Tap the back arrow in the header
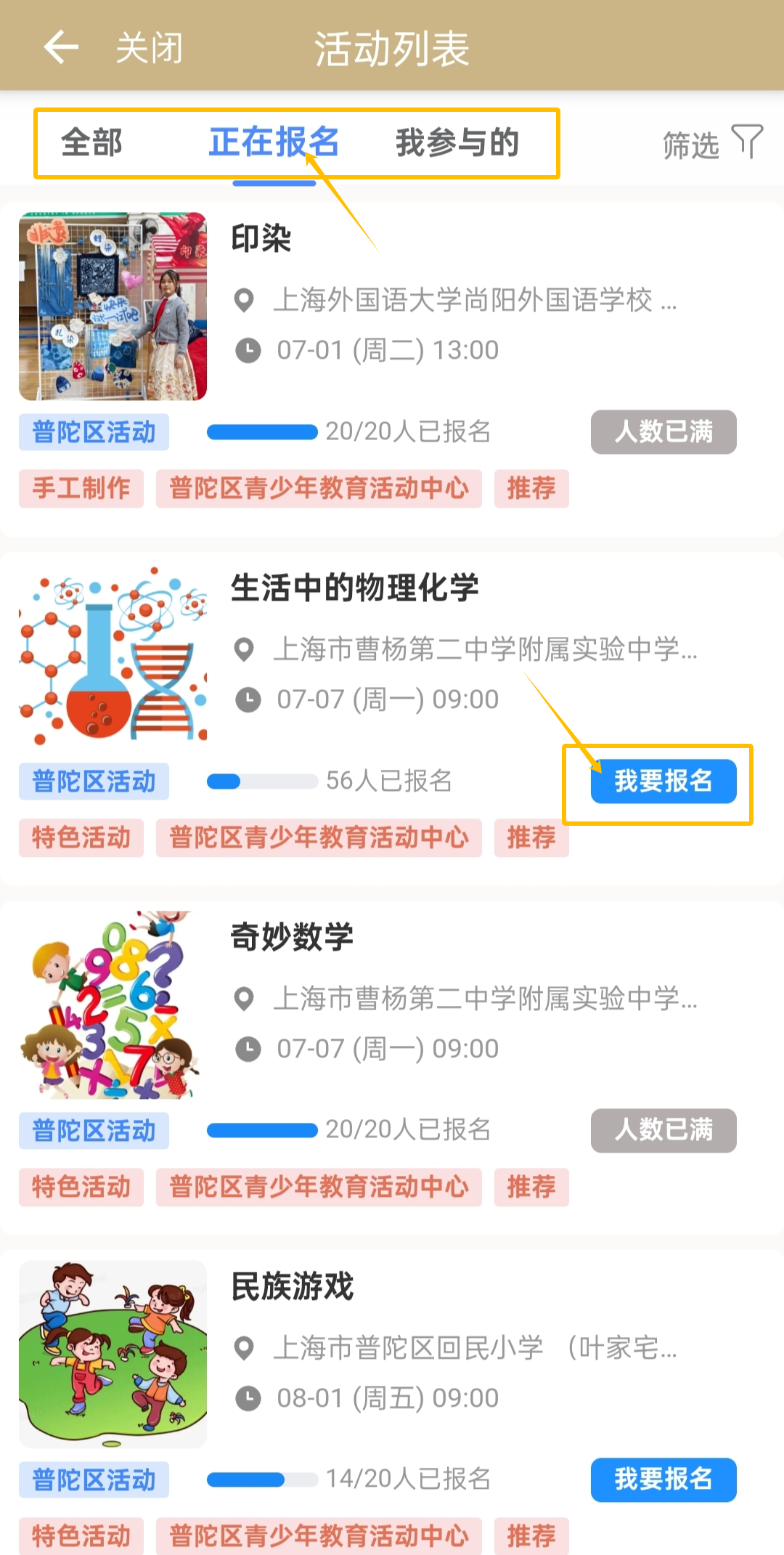Image resolution: width=784 pixels, height=1555 pixels. 61,48
